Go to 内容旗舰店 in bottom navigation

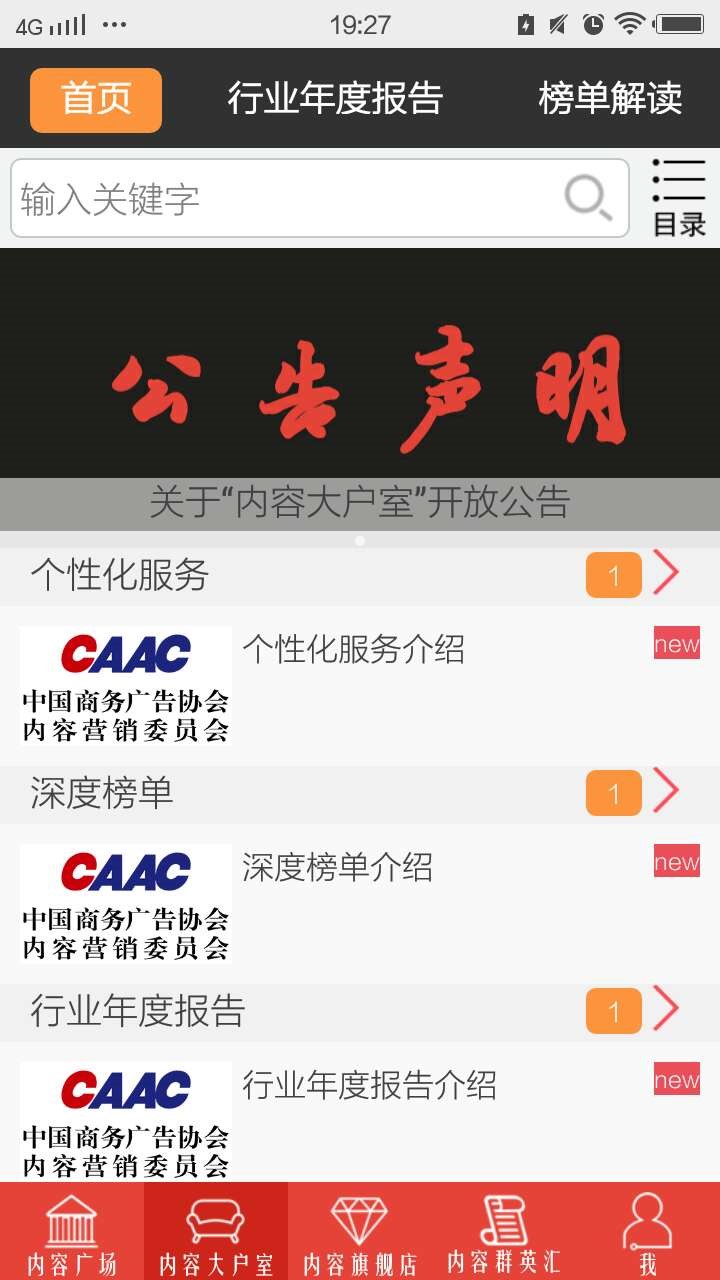tap(360, 1234)
